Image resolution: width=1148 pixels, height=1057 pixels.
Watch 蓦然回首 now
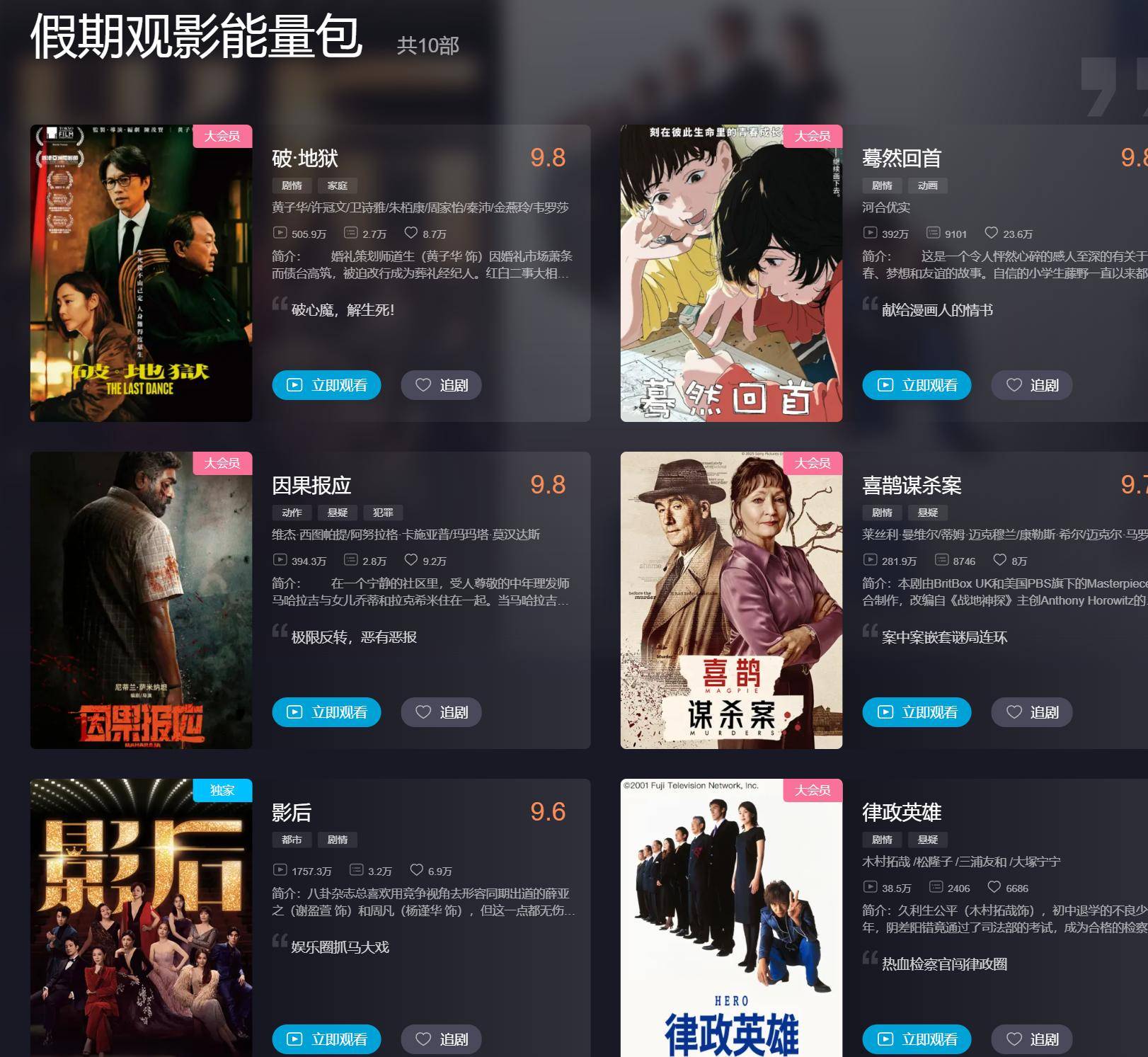(x=917, y=385)
